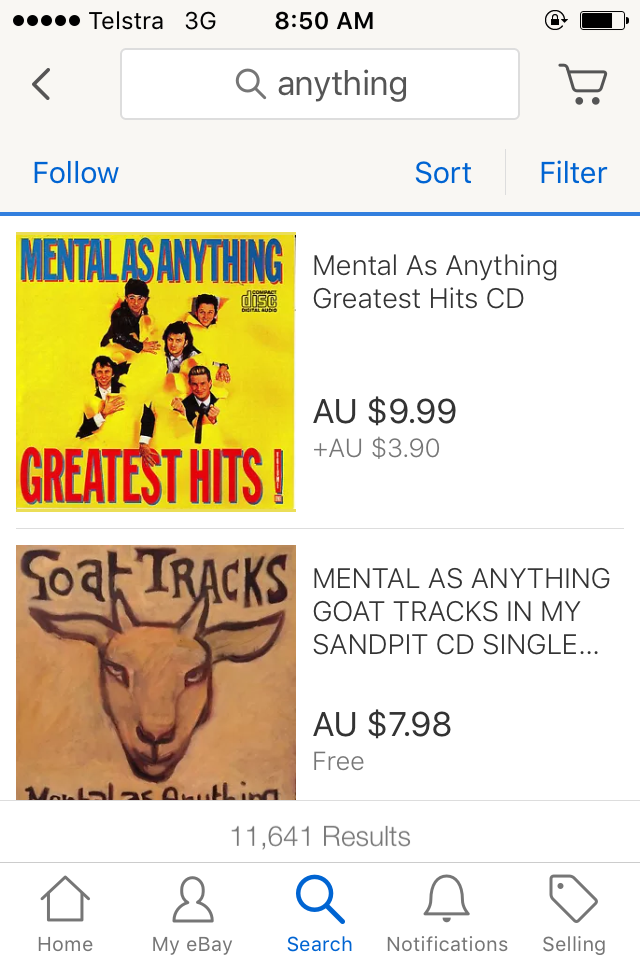Open the shopping cart

(582, 84)
